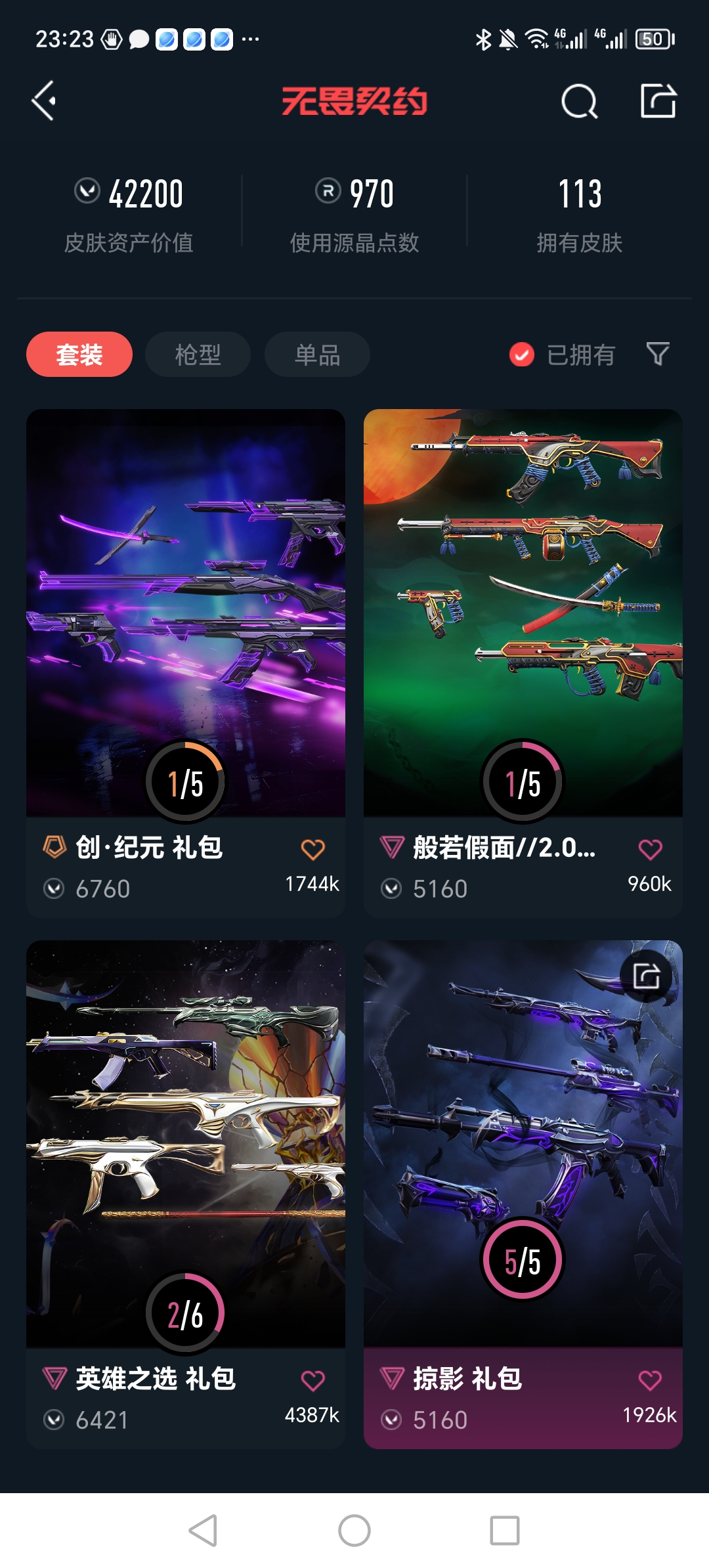Select the 套装 filter button

click(x=78, y=354)
